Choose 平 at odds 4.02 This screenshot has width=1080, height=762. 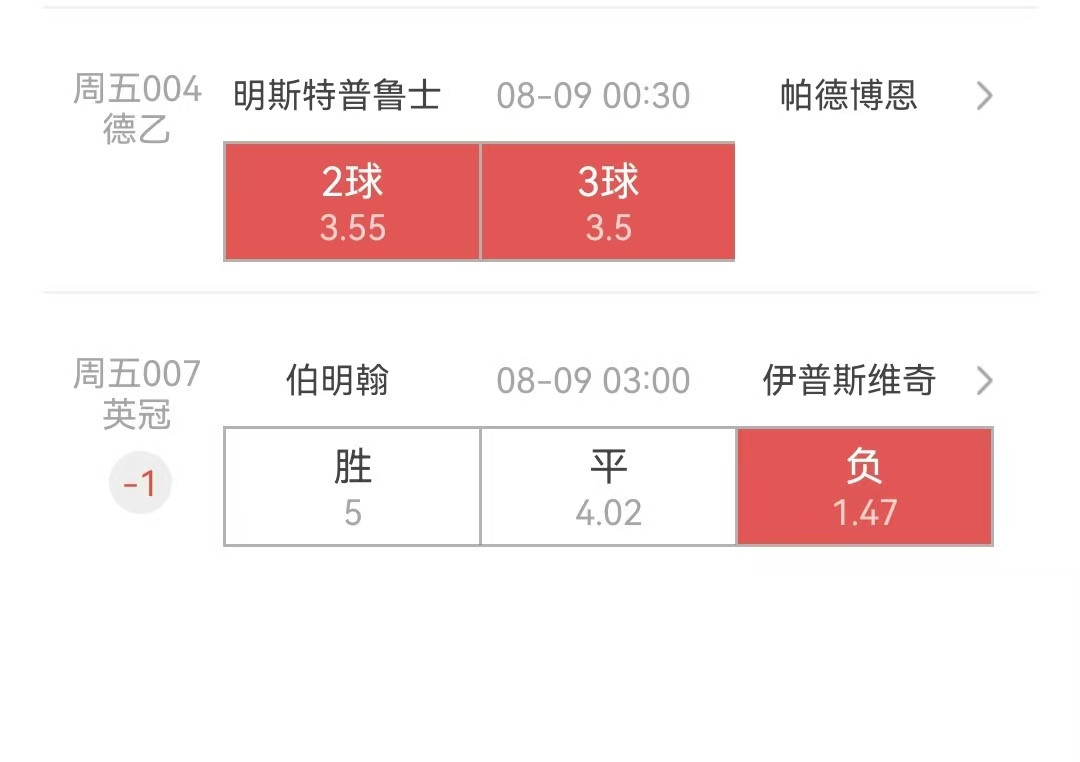tap(608, 487)
